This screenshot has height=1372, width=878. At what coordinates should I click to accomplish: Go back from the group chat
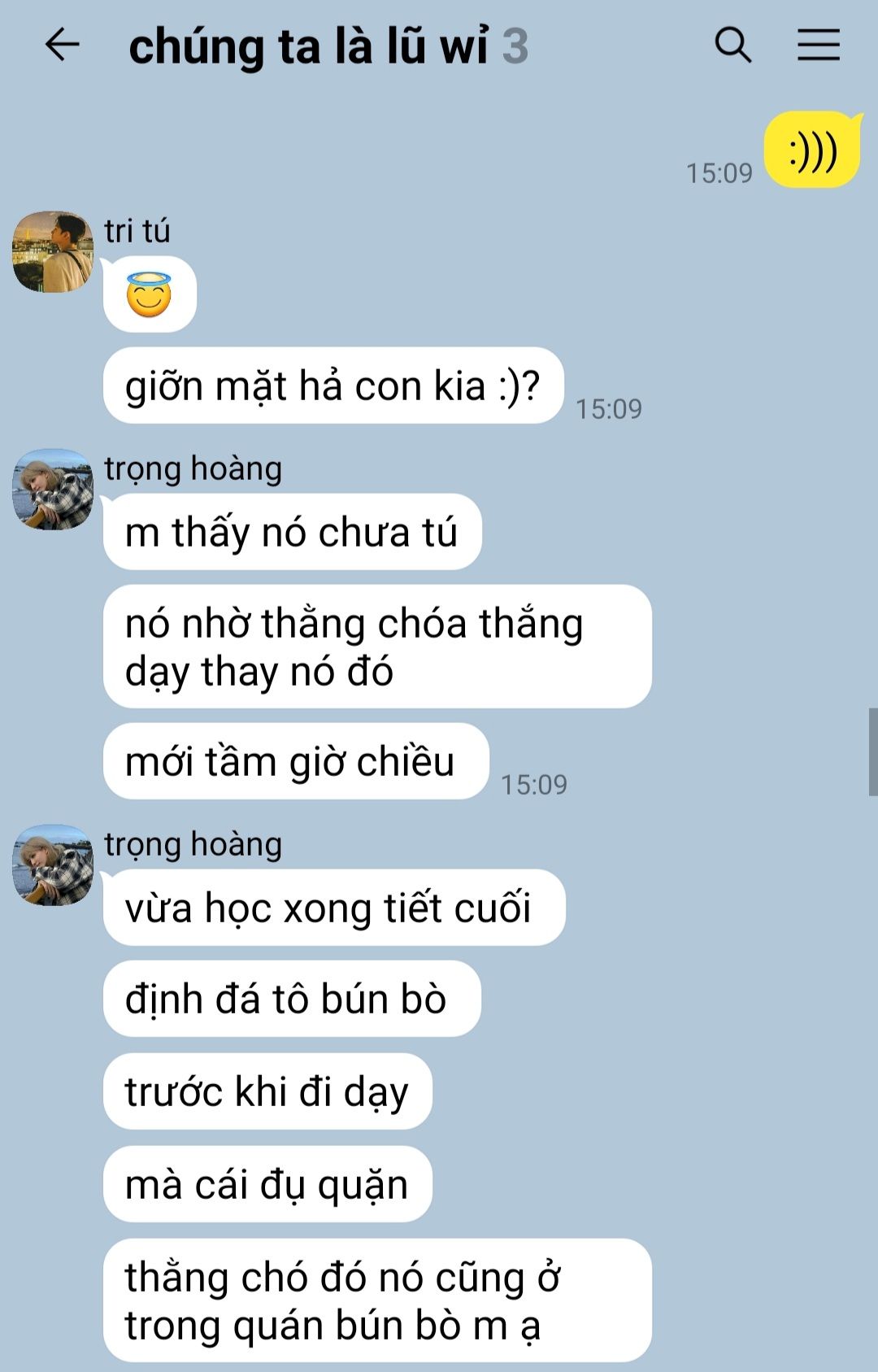coord(62,45)
